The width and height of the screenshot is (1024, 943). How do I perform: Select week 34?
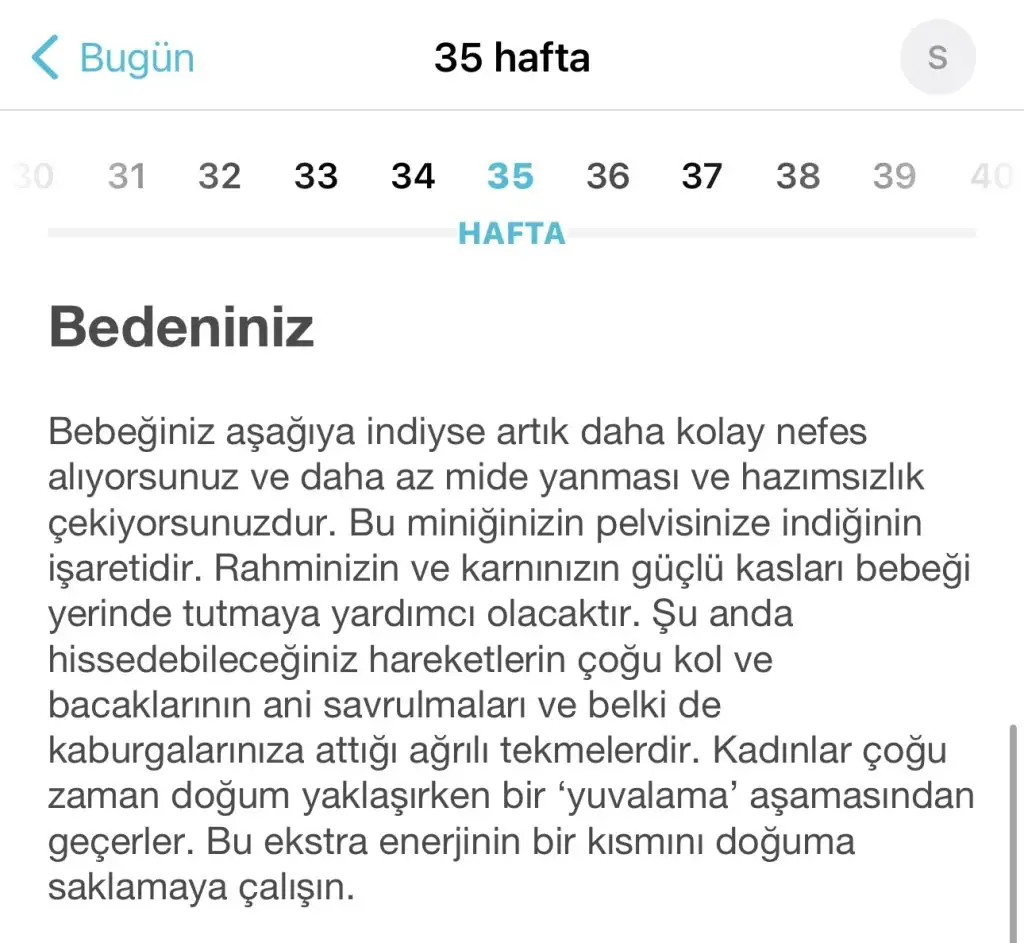(x=413, y=177)
